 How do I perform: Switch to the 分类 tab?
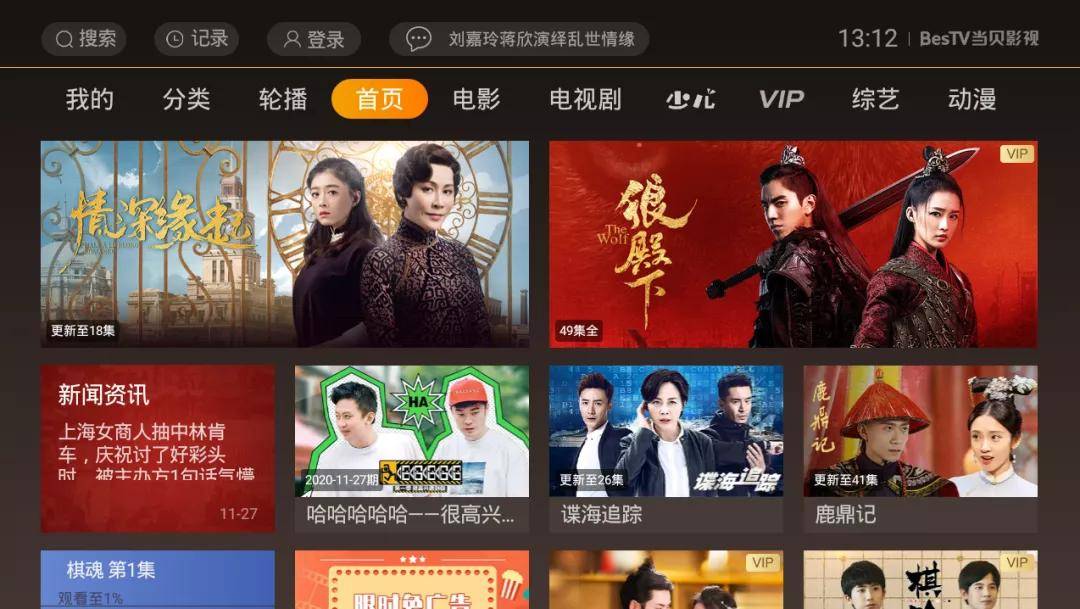click(186, 99)
